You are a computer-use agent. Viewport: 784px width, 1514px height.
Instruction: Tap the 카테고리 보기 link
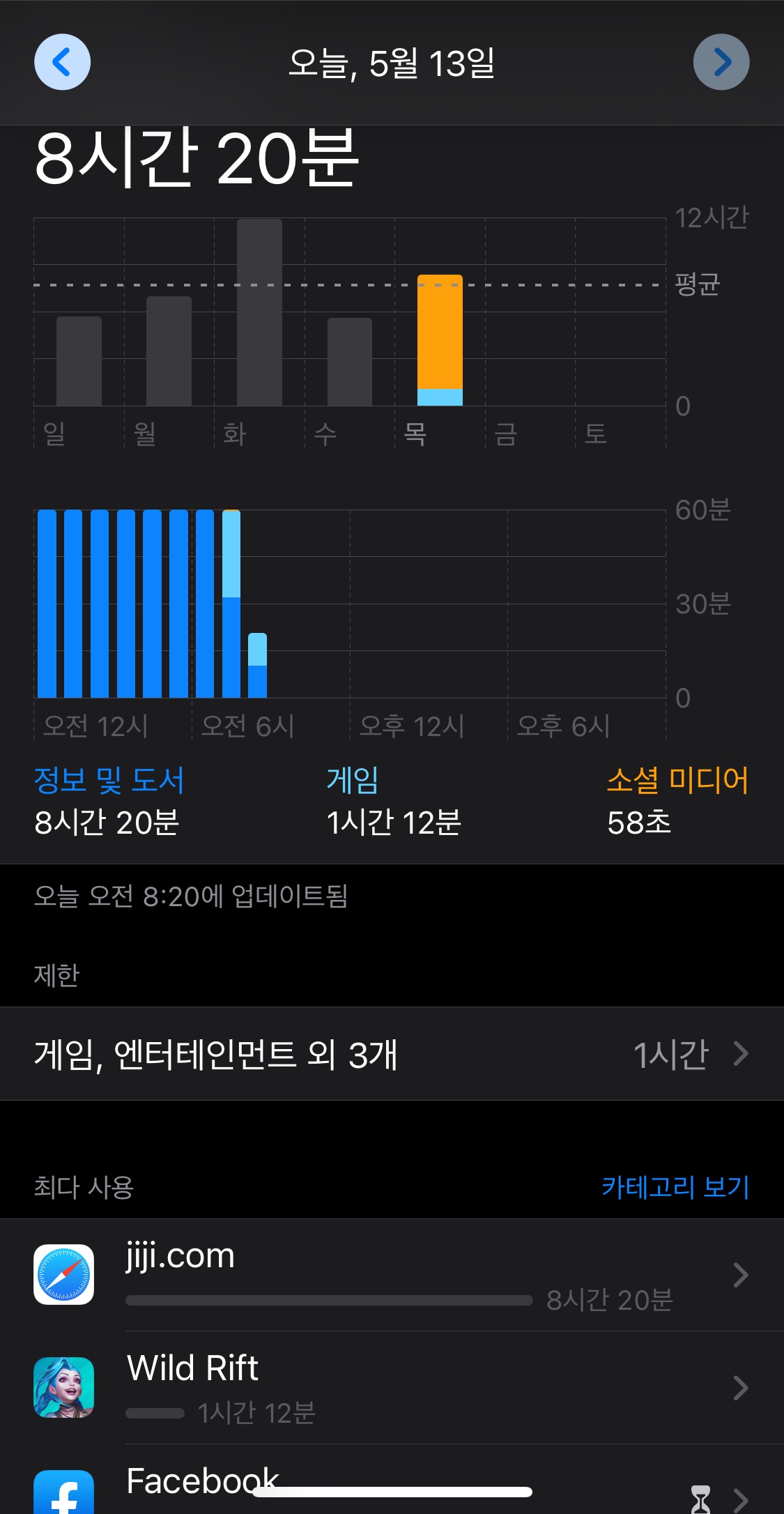[x=675, y=1187]
